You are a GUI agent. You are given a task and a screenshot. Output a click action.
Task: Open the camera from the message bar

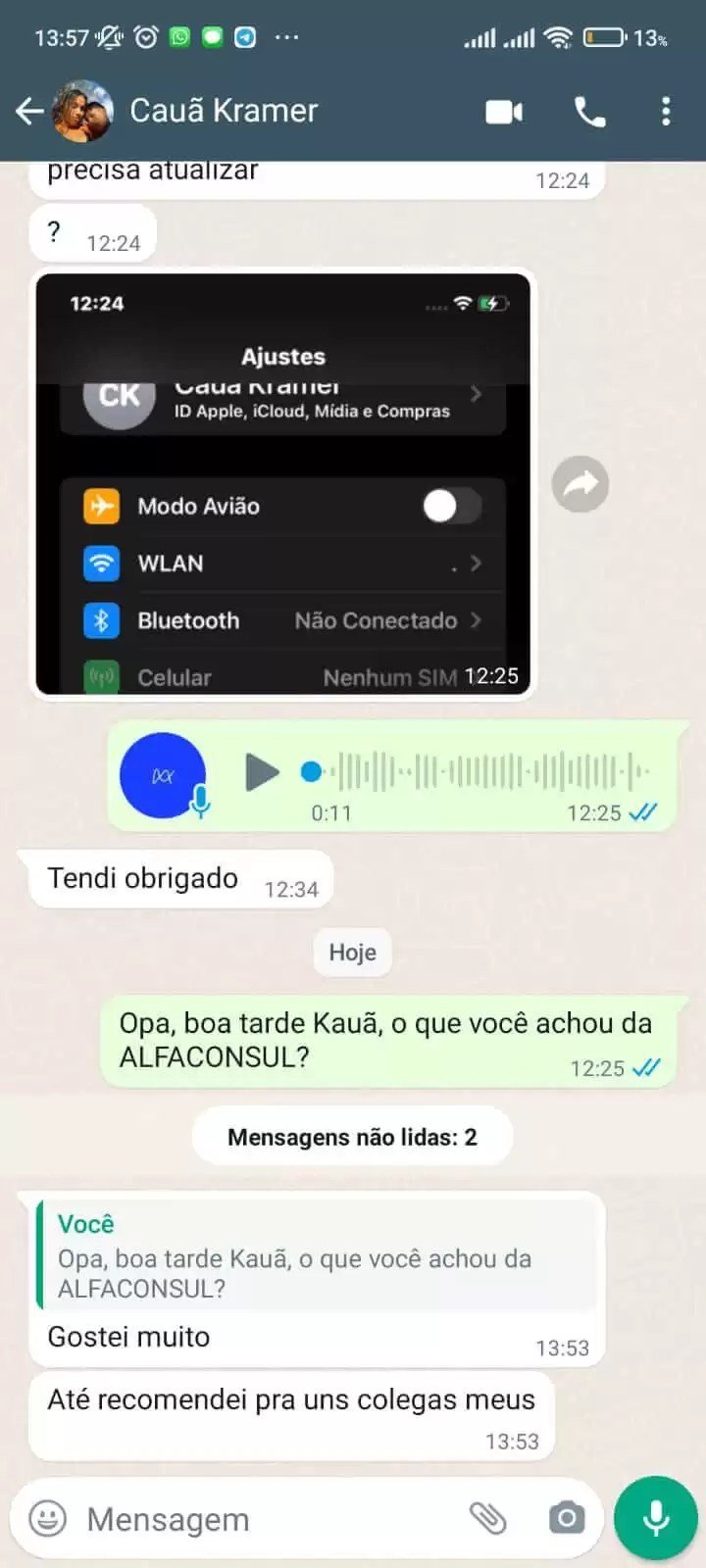coord(566,1519)
